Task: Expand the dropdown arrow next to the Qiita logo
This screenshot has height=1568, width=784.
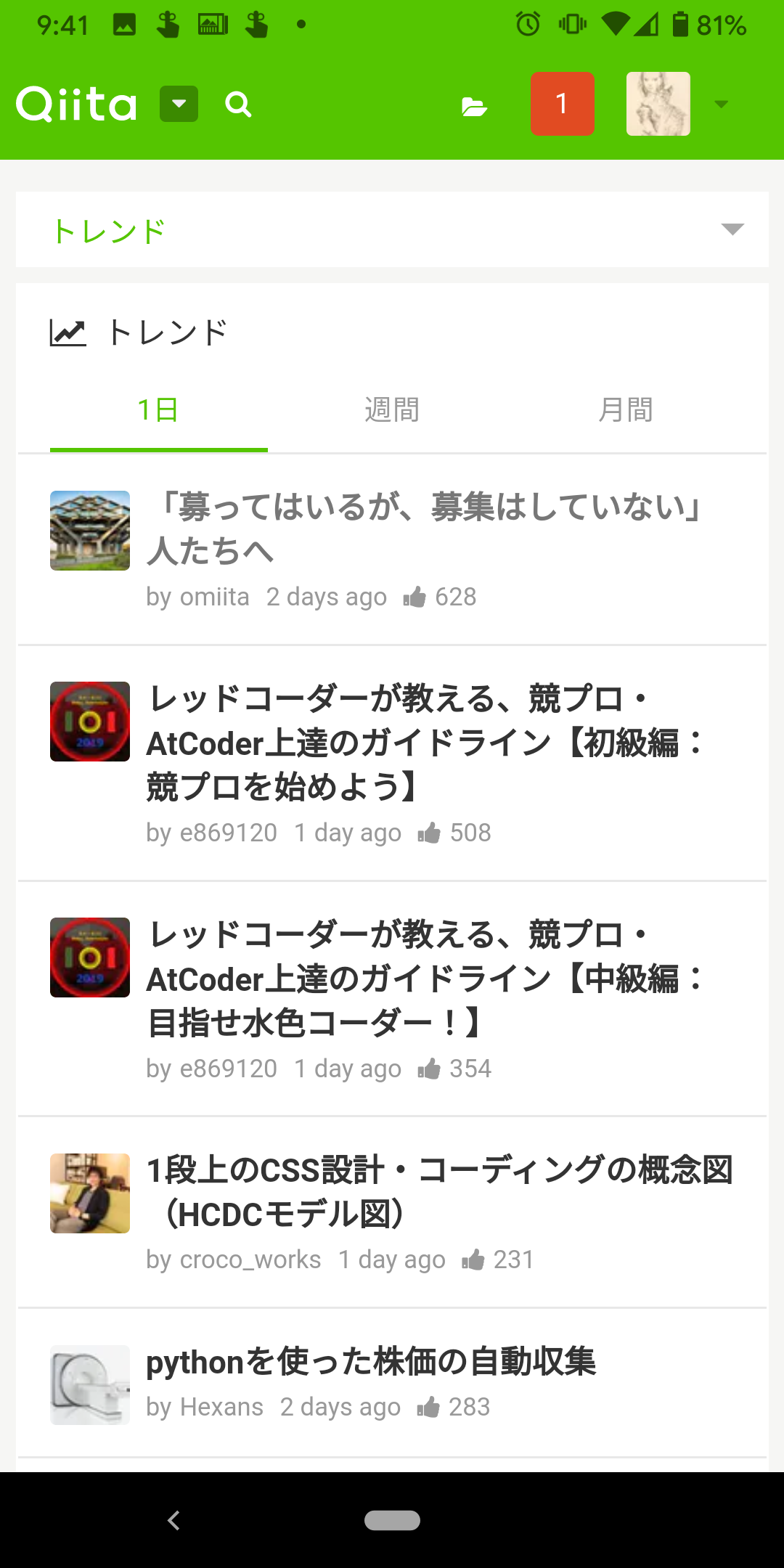Action: click(x=178, y=104)
